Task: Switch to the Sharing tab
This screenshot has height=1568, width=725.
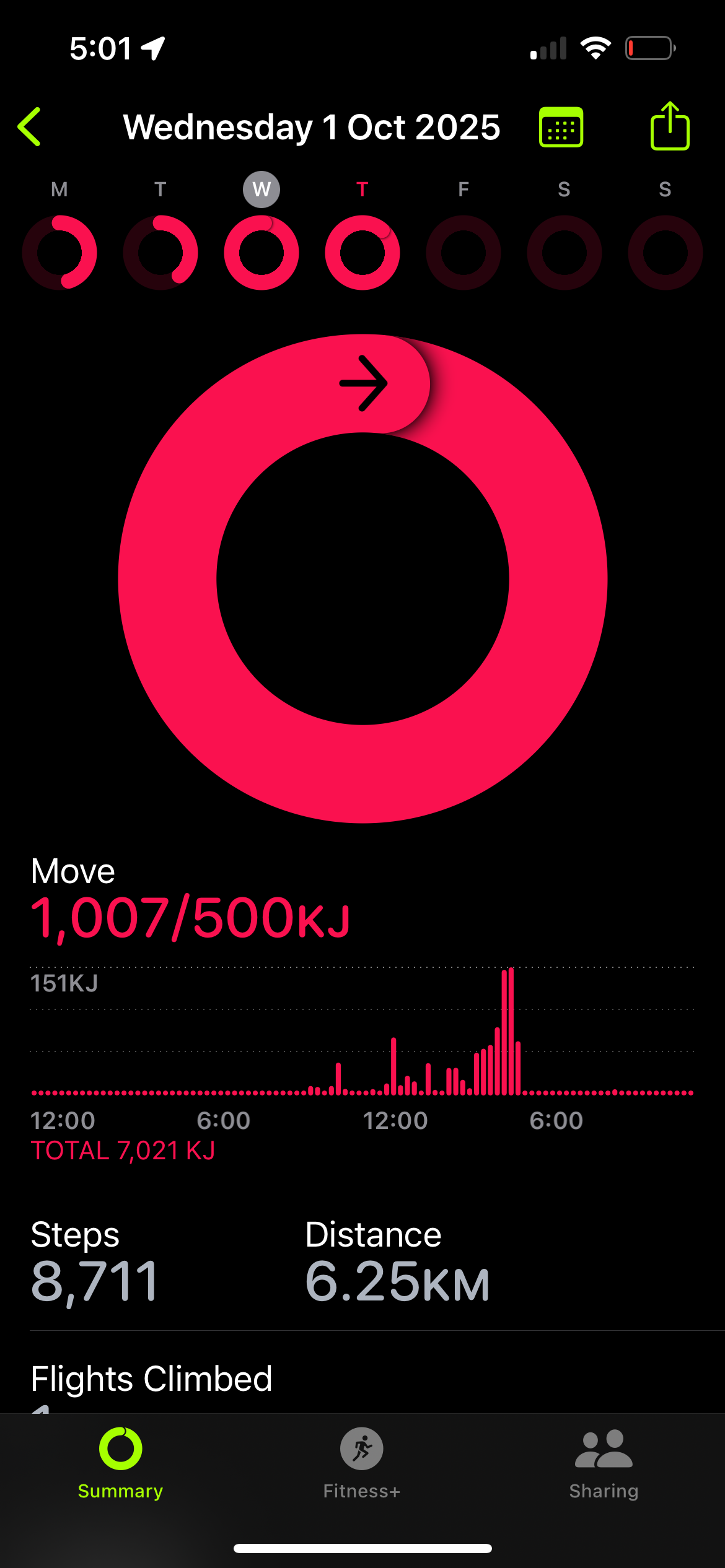Action: tap(604, 1463)
